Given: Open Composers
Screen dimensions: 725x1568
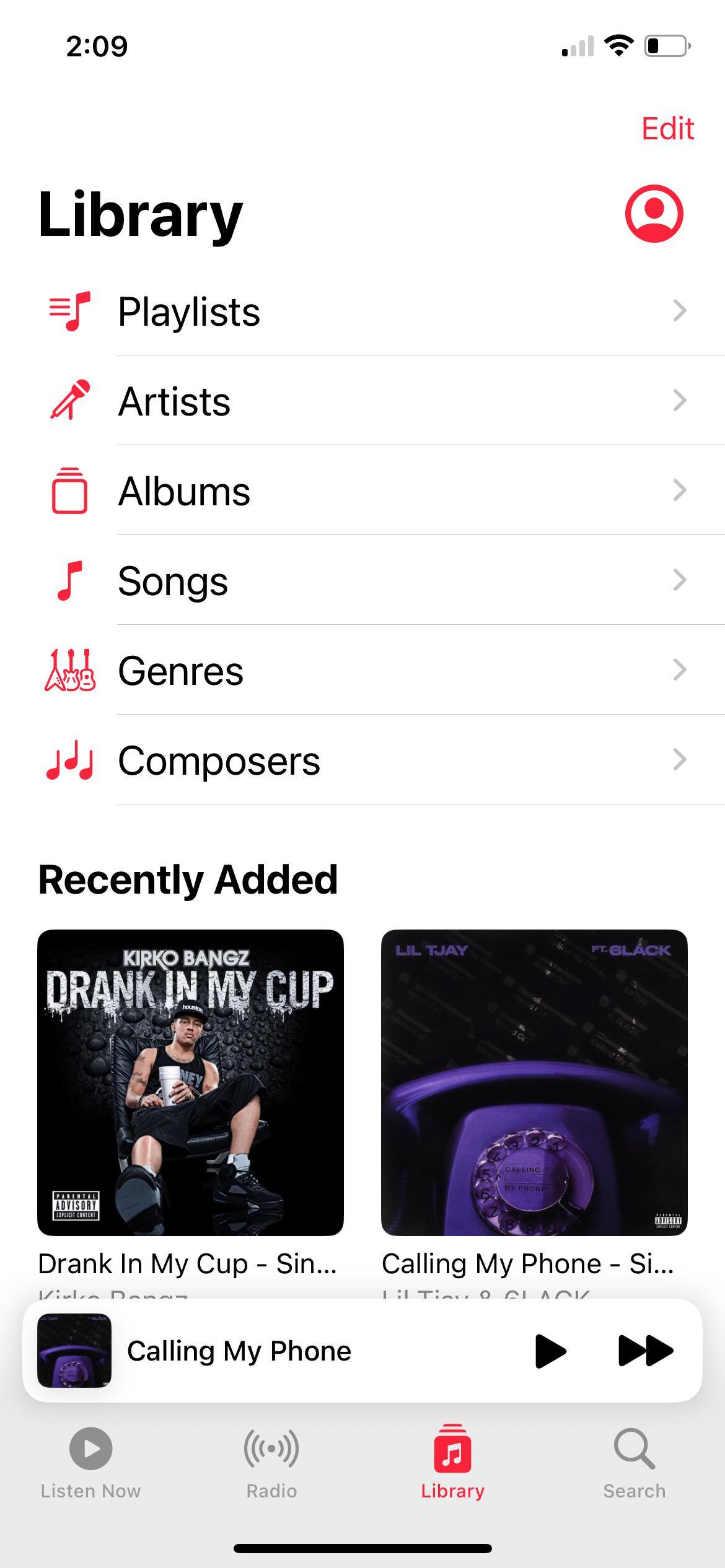Looking at the screenshot, I should coord(372,760).
